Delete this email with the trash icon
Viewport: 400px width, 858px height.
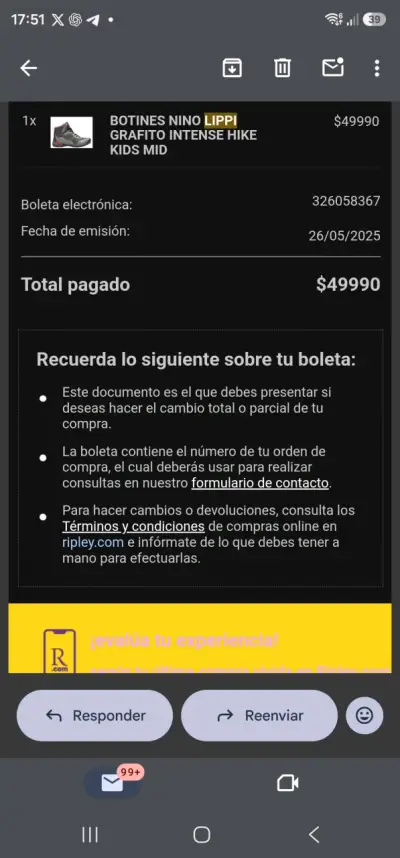coord(282,68)
